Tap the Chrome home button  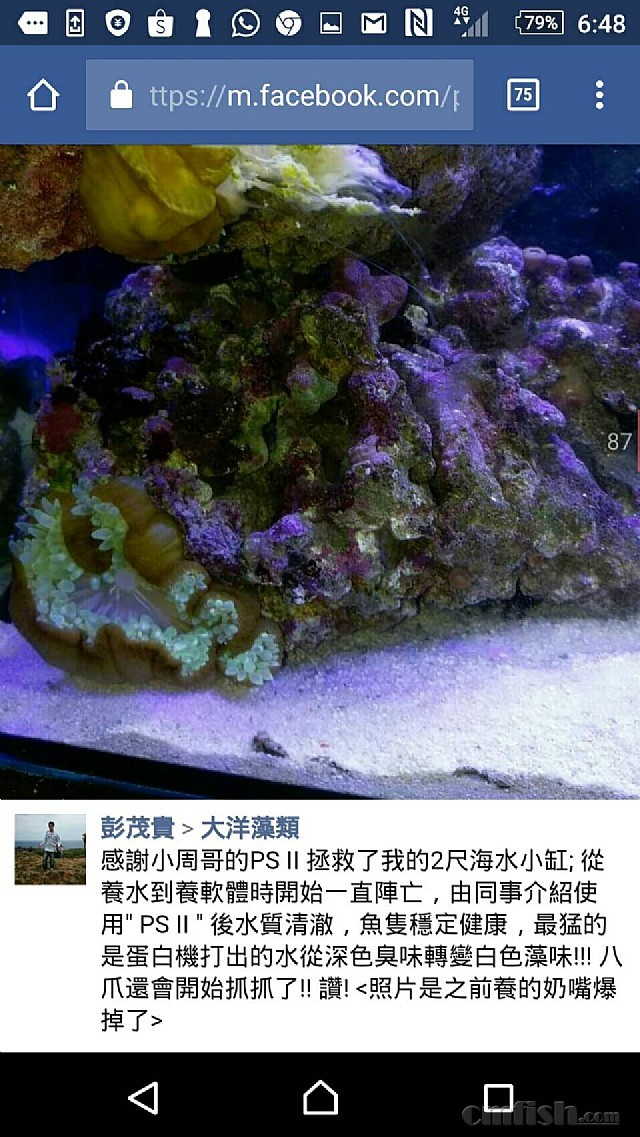[43, 96]
